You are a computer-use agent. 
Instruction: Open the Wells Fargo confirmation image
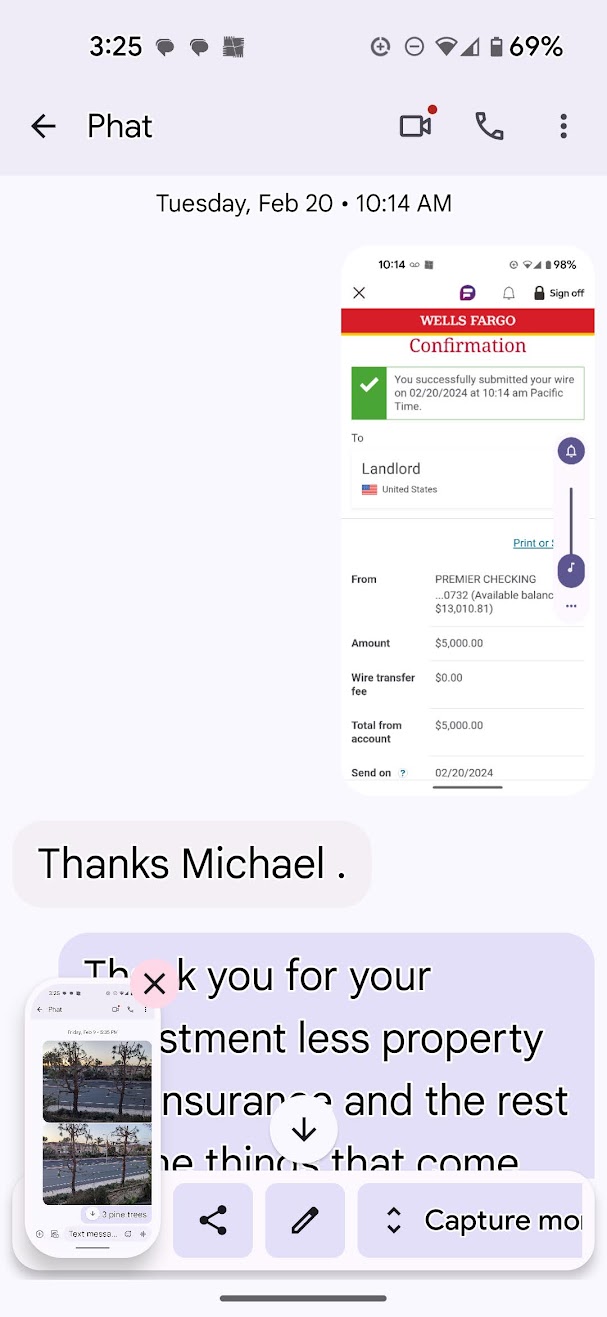[467, 520]
